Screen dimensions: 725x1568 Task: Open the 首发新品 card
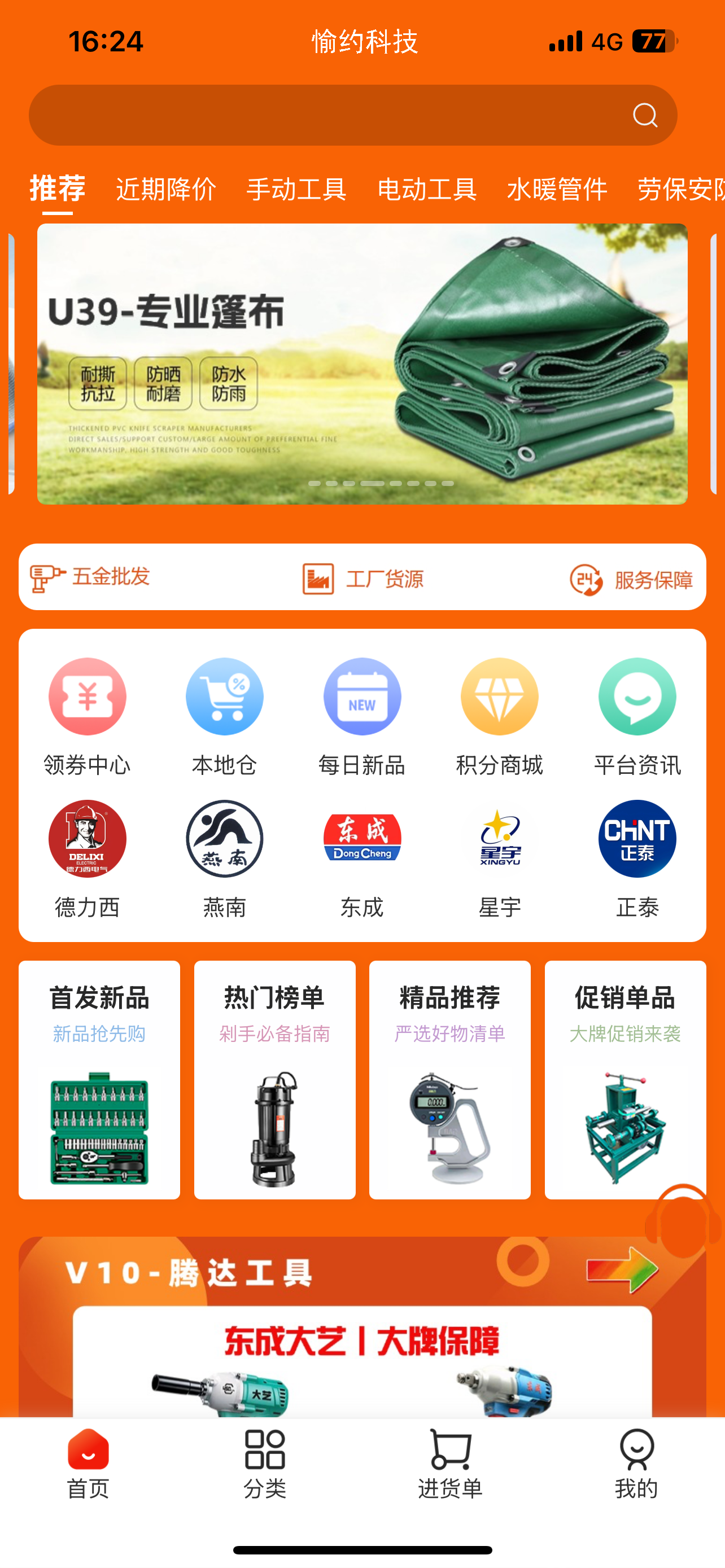tap(99, 1079)
